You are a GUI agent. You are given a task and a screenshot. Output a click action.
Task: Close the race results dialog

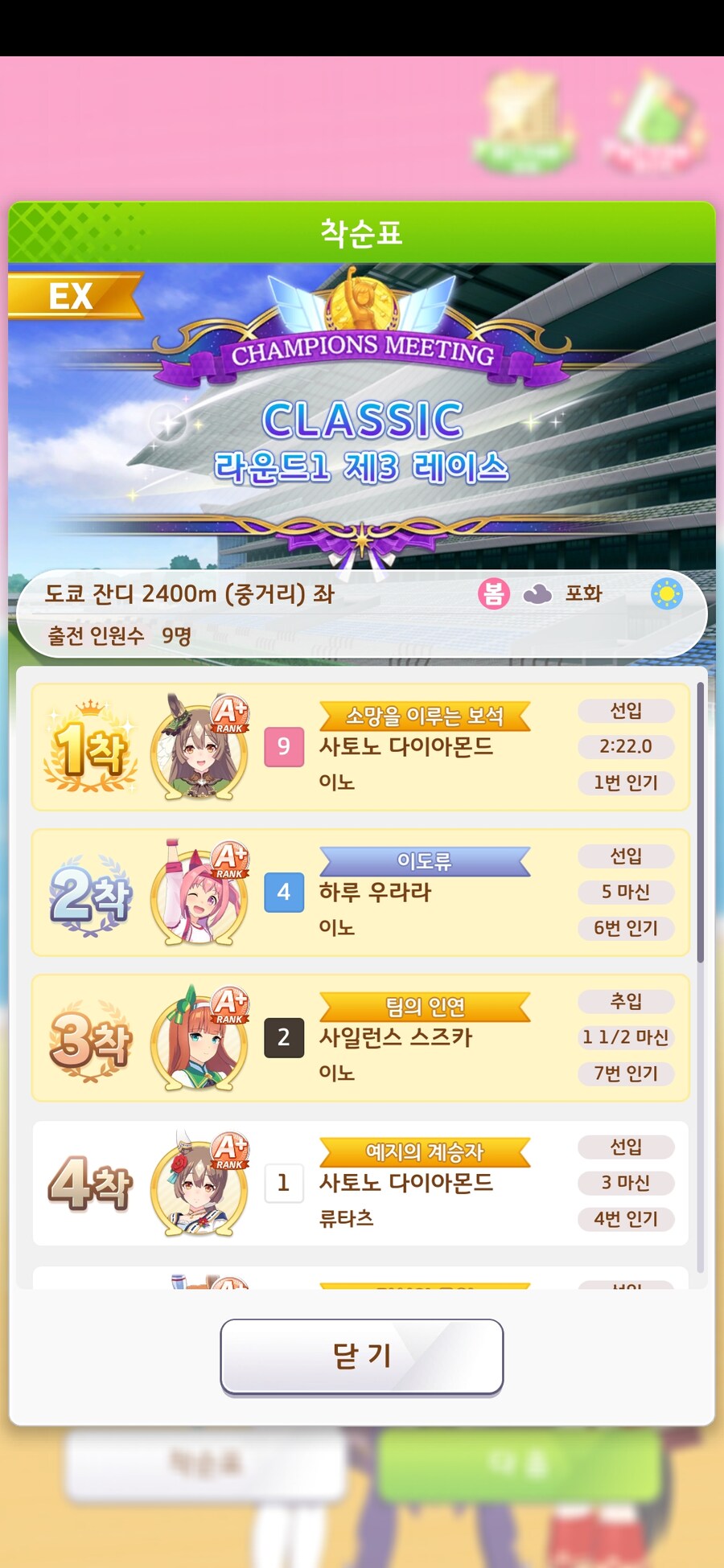(361, 1356)
